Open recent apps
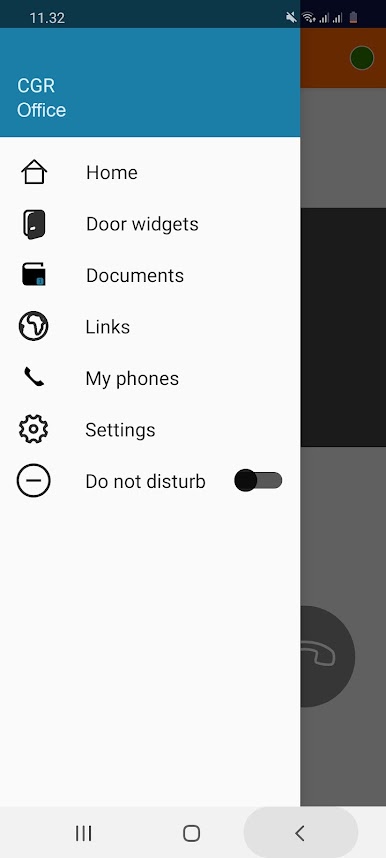 pos(83,833)
